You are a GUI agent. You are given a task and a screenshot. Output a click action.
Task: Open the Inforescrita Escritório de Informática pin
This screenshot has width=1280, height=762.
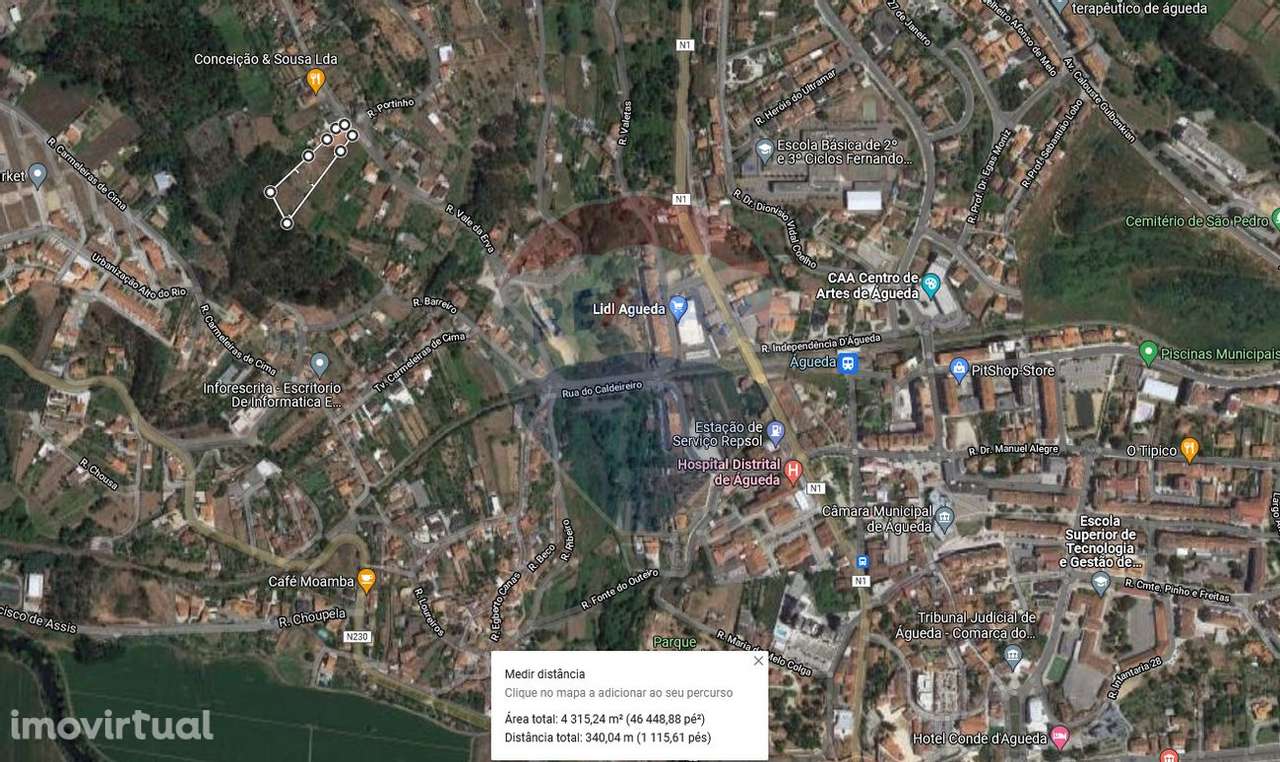click(319, 364)
